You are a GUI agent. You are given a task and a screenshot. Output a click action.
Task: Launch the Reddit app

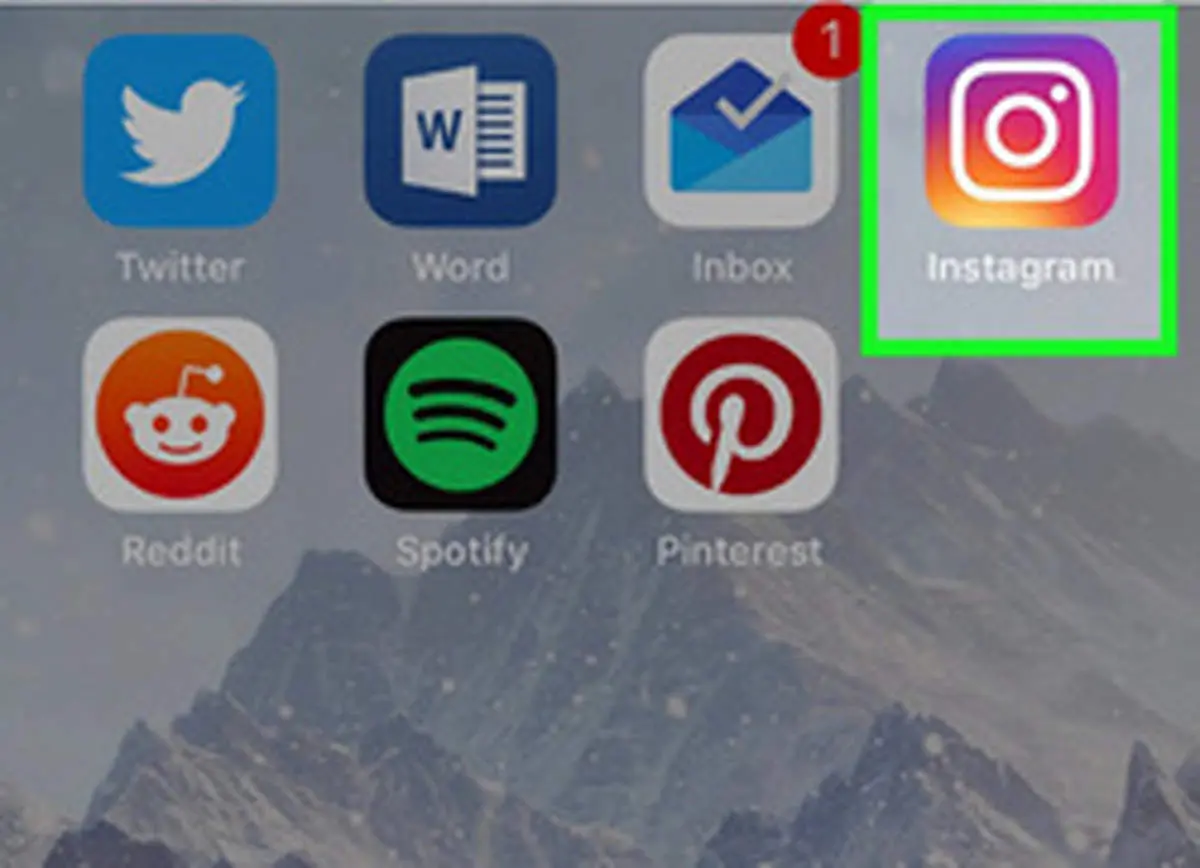180,413
